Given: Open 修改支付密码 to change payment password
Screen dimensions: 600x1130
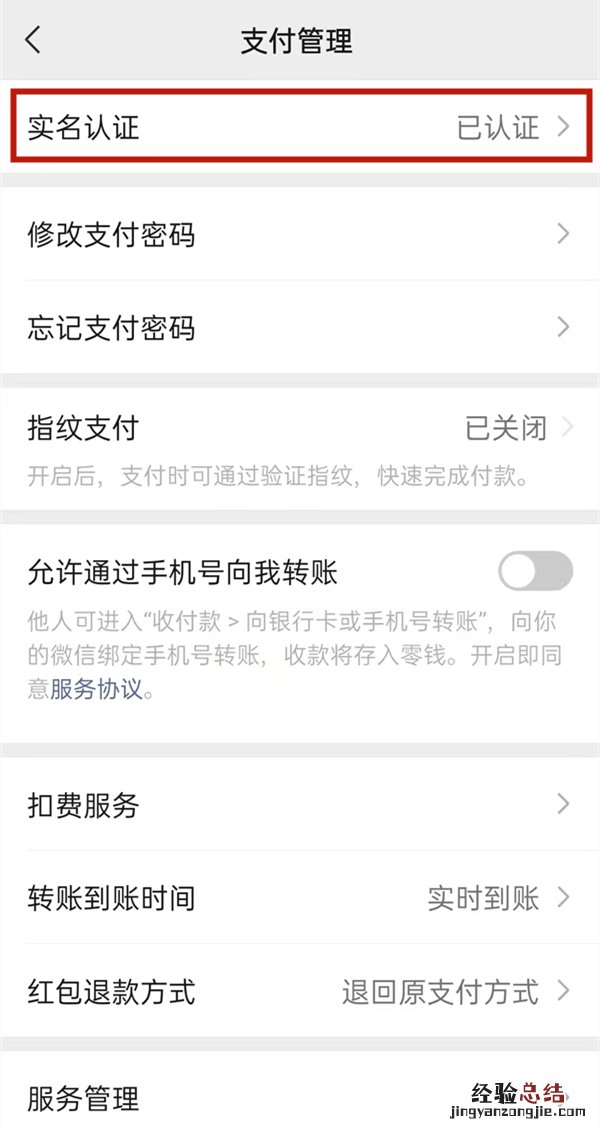Looking at the screenshot, I should (x=298, y=235).
